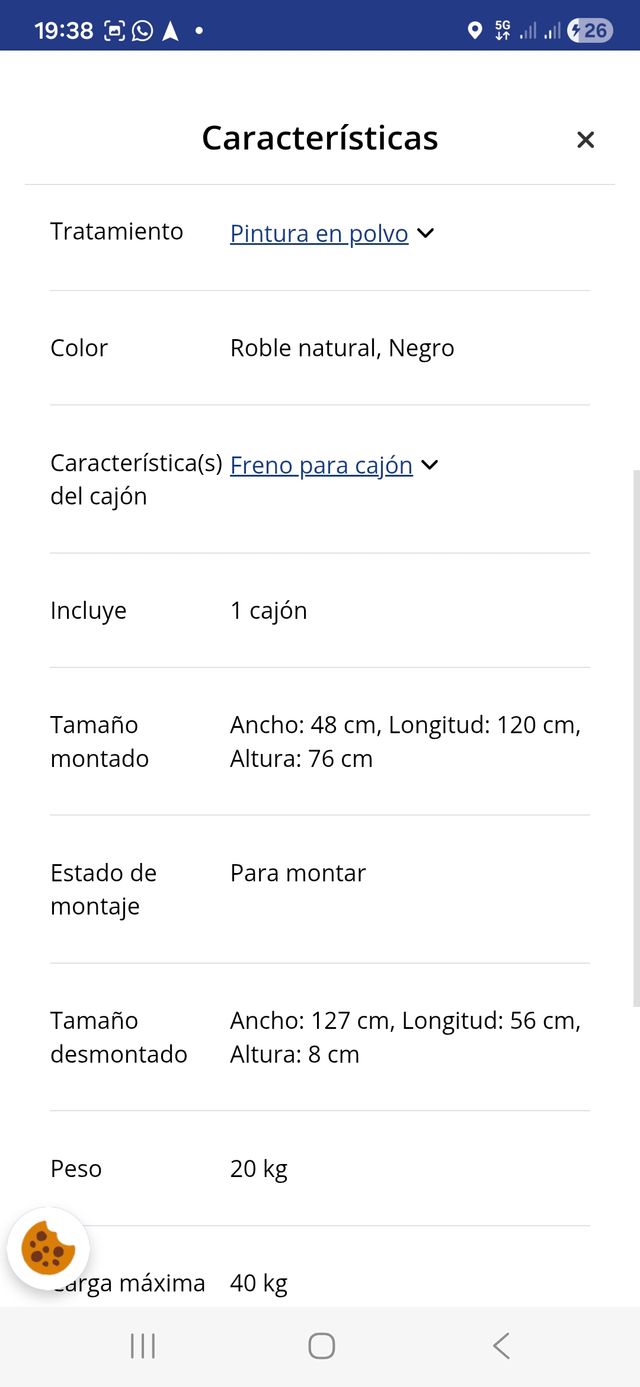Go back with the system back button
Image resolution: width=640 pixels, height=1387 pixels.
501,1346
